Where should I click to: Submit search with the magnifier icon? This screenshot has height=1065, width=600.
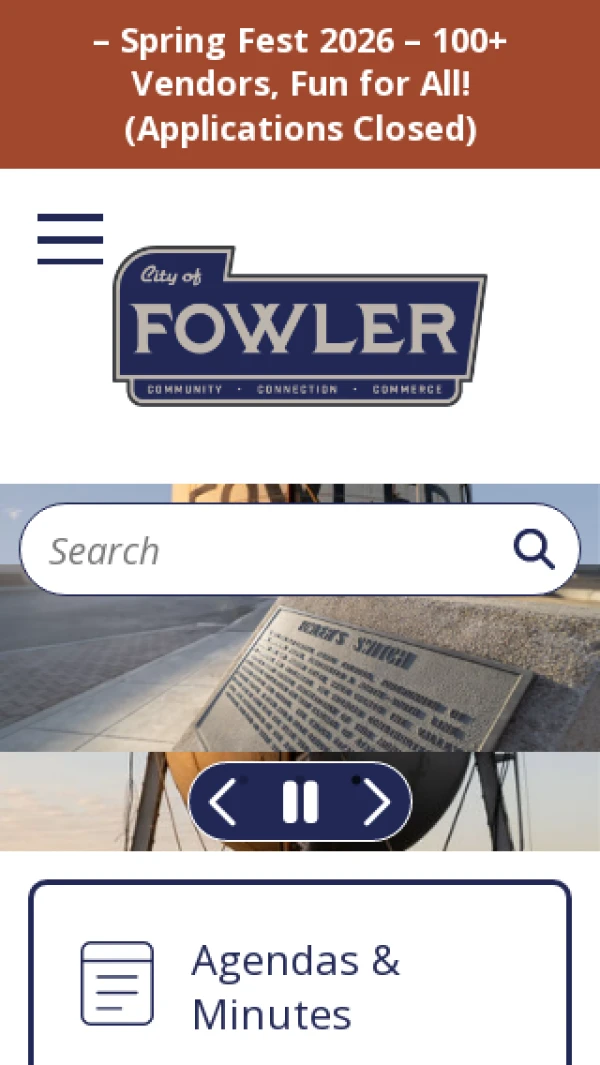(x=534, y=550)
